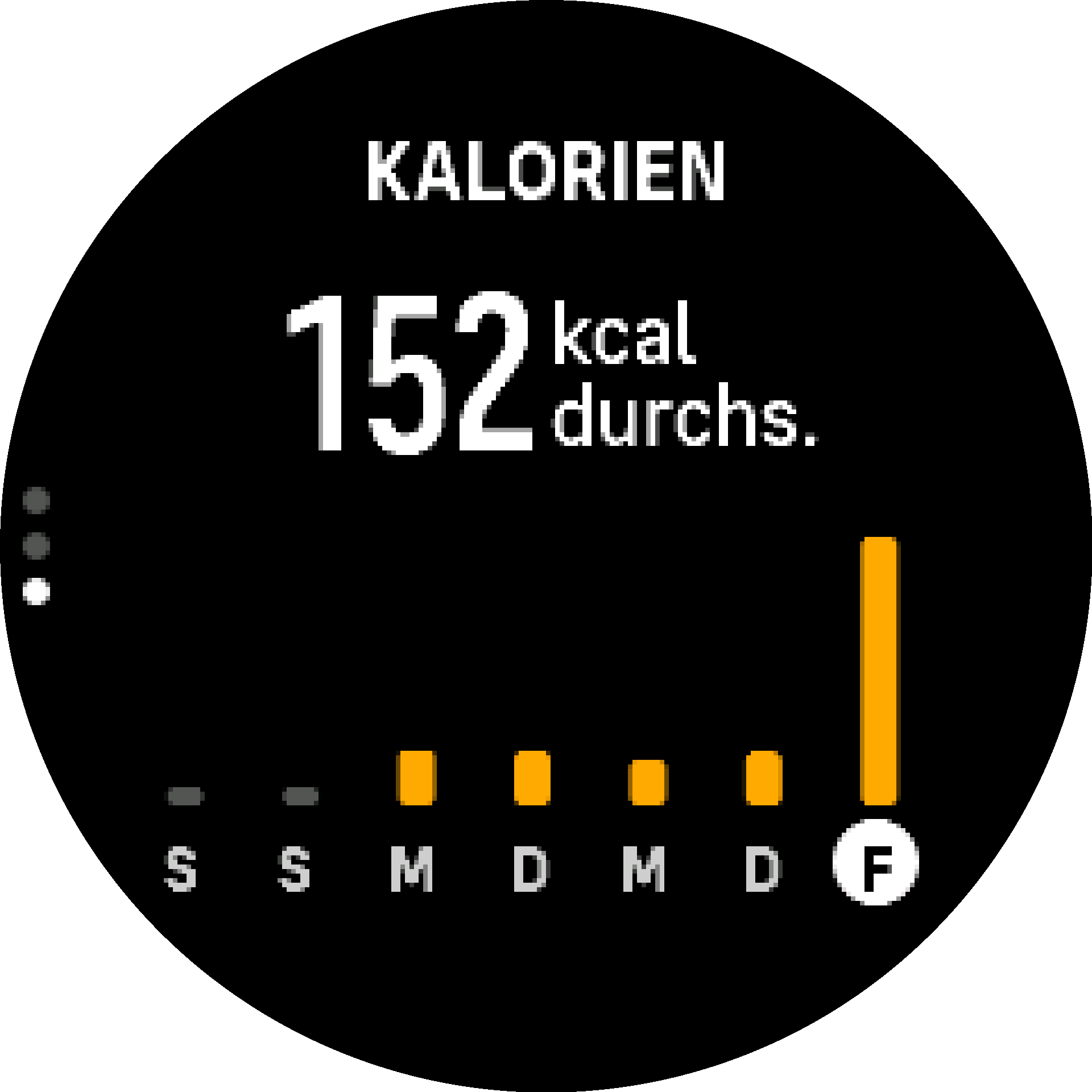
Task: Tap the highlighted F day marker
Action: click(x=875, y=863)
